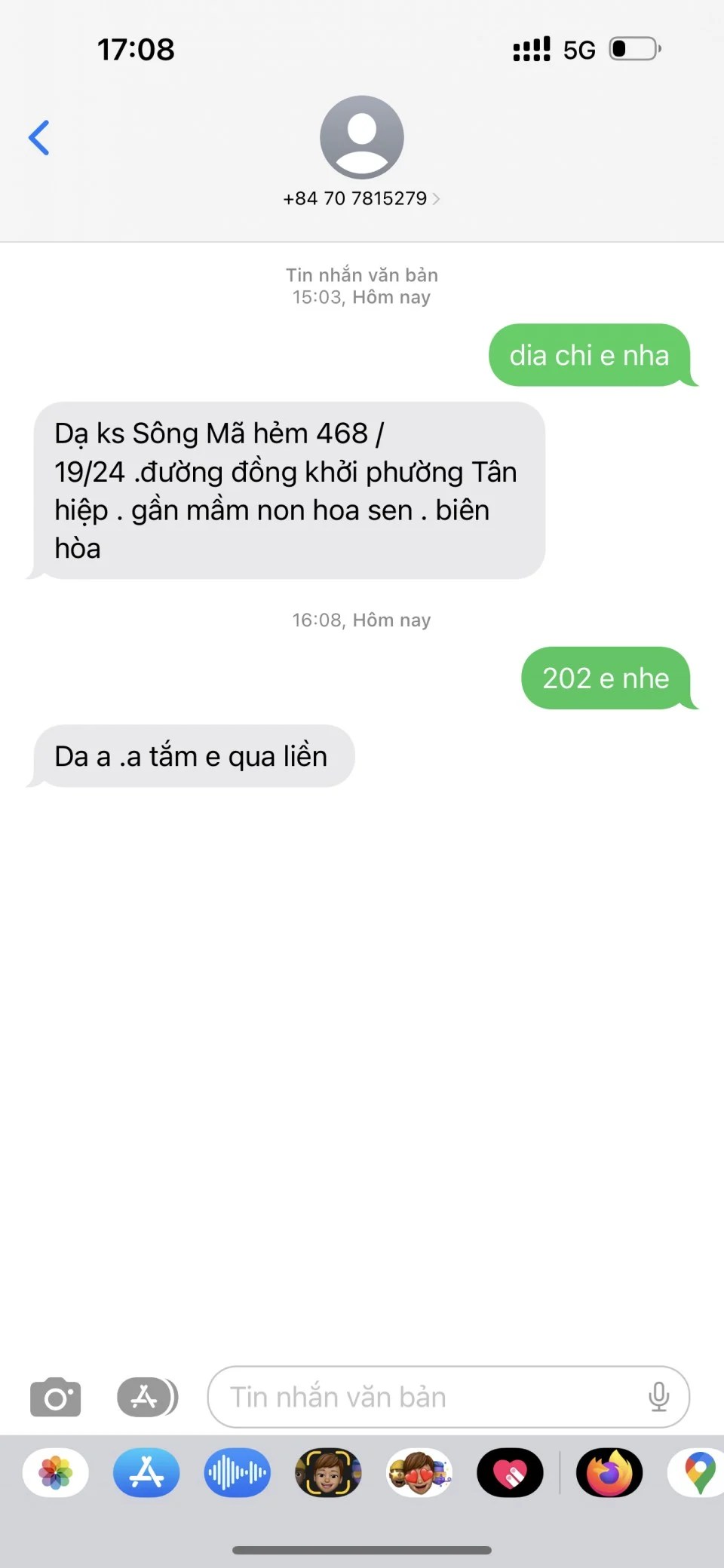
Task: Open Google Maps in the app strip
Action: click(698, 1472)
